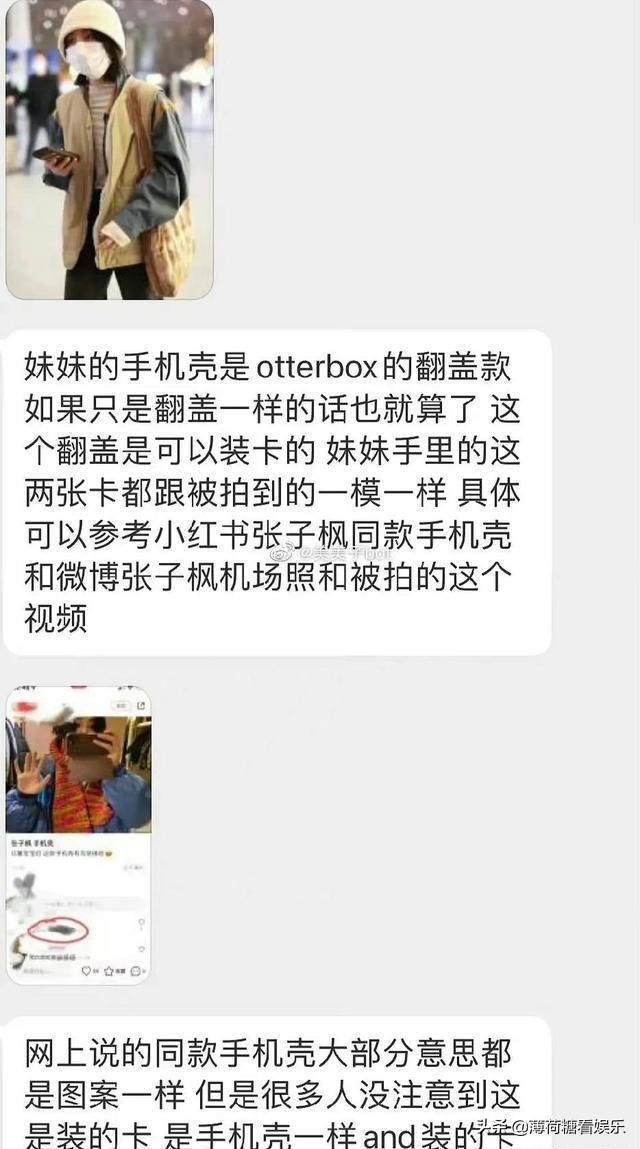640x1149 pixels.
Task: Open the airport photo image message
Action: [109, 148]
